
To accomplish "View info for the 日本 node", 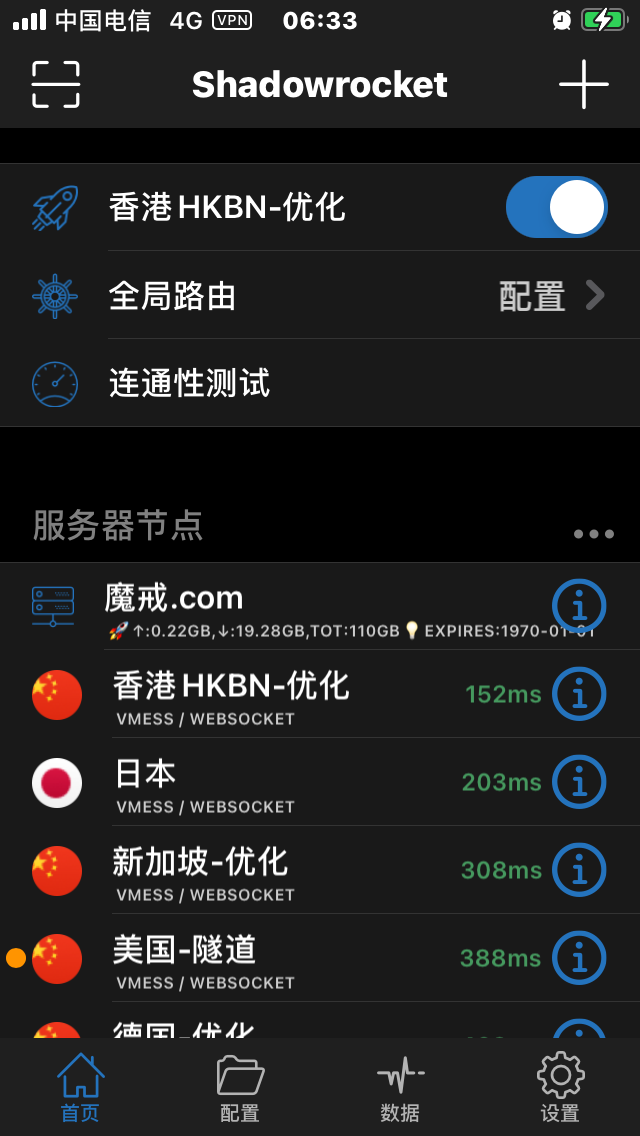I will pyautogui.click(x=578, y=782).
